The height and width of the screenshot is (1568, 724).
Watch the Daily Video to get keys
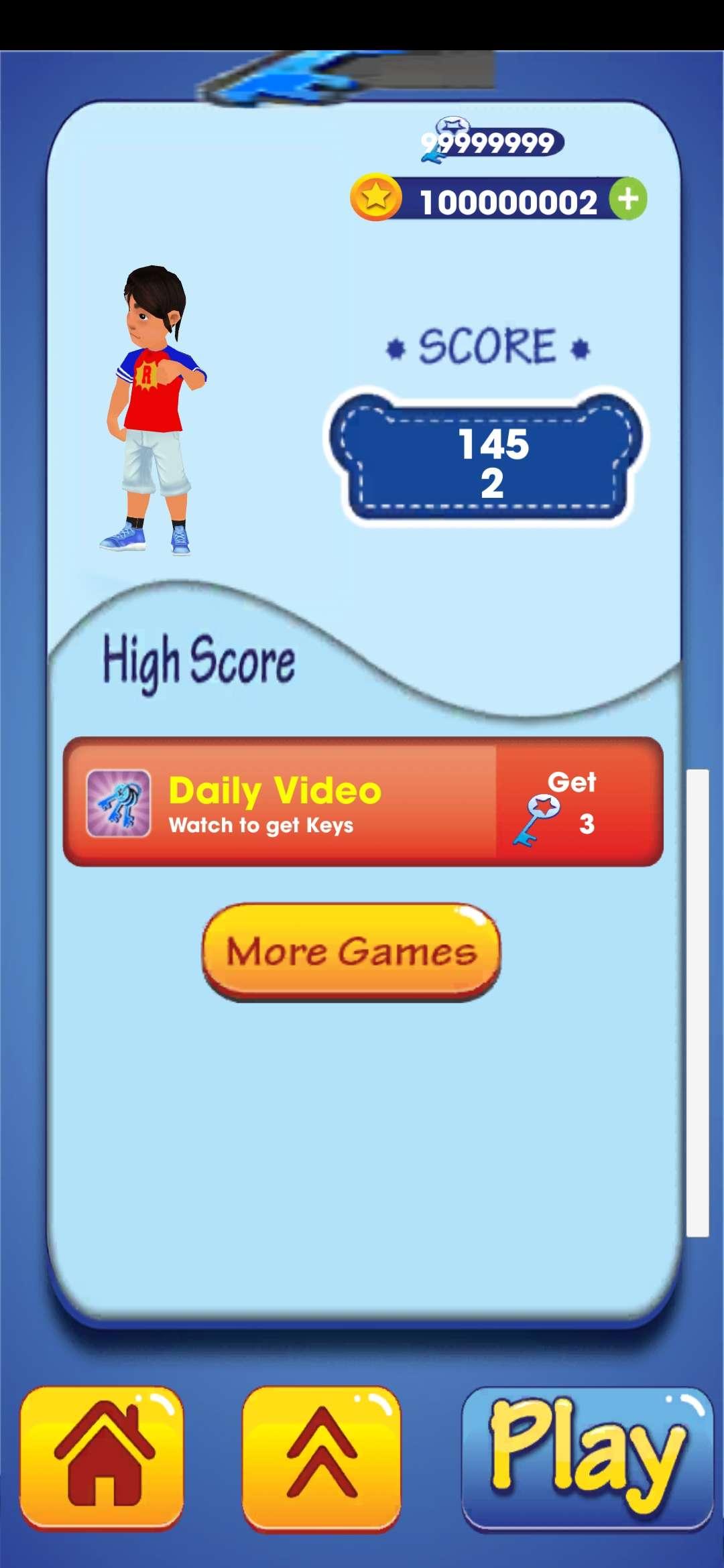(x=363, y=801)
